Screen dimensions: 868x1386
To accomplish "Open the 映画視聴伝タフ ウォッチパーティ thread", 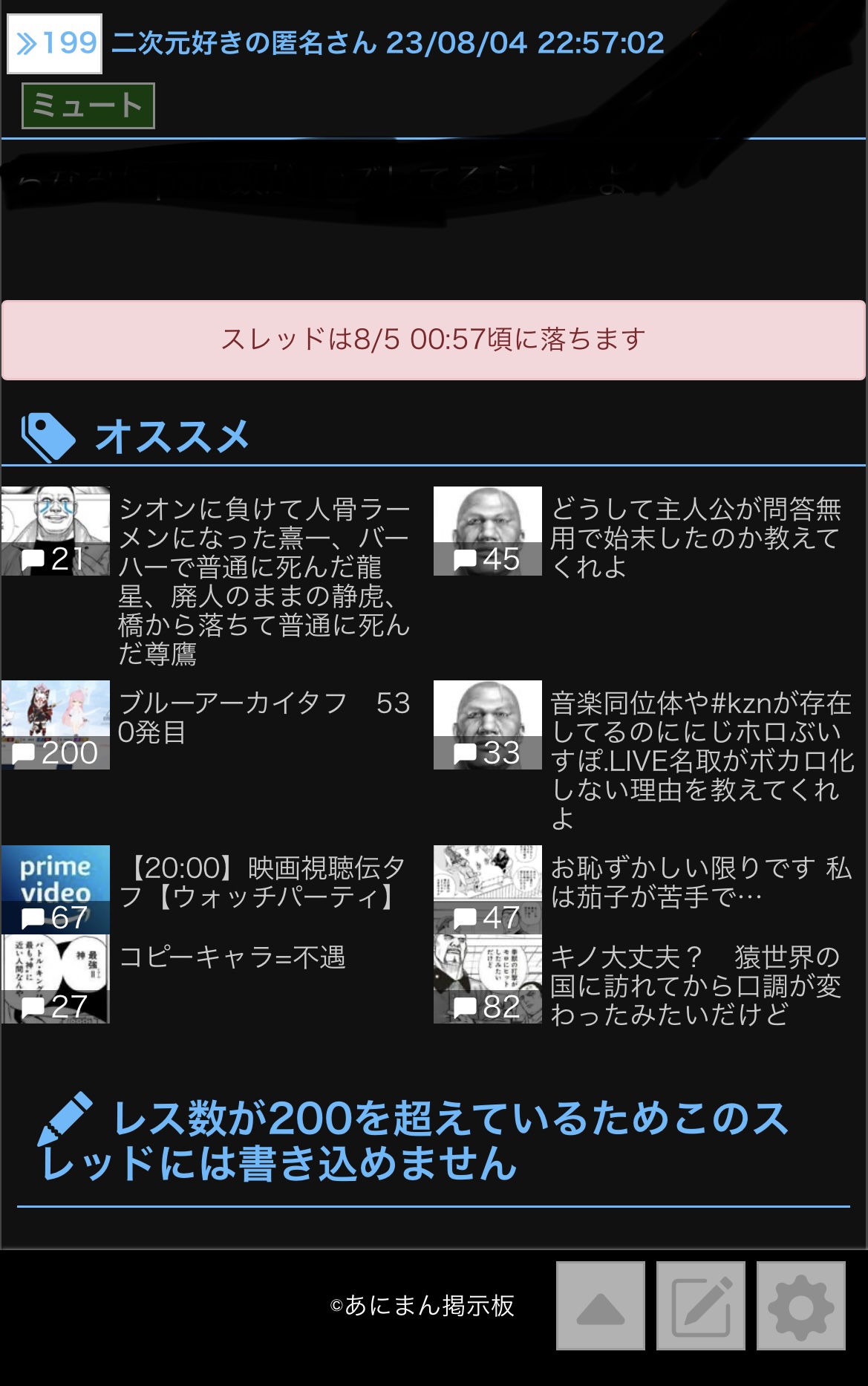I will 263,882.
